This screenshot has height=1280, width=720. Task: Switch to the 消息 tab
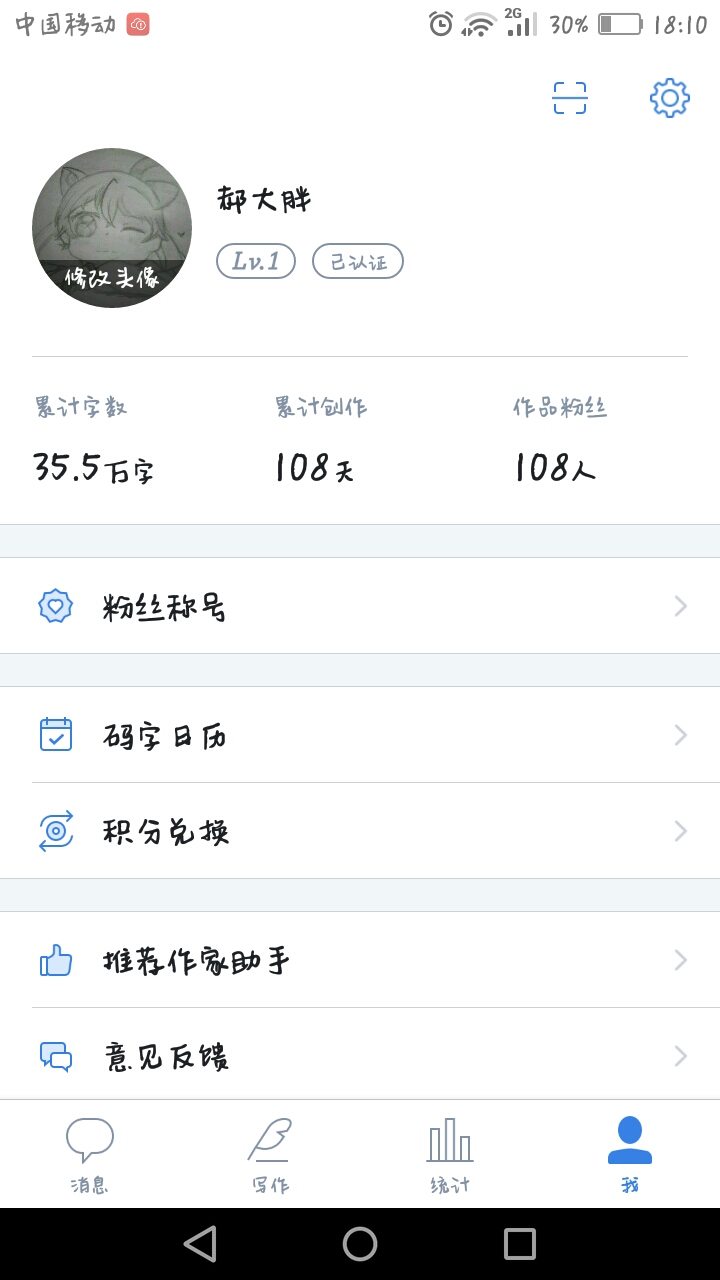click(x=90, y=1155)
